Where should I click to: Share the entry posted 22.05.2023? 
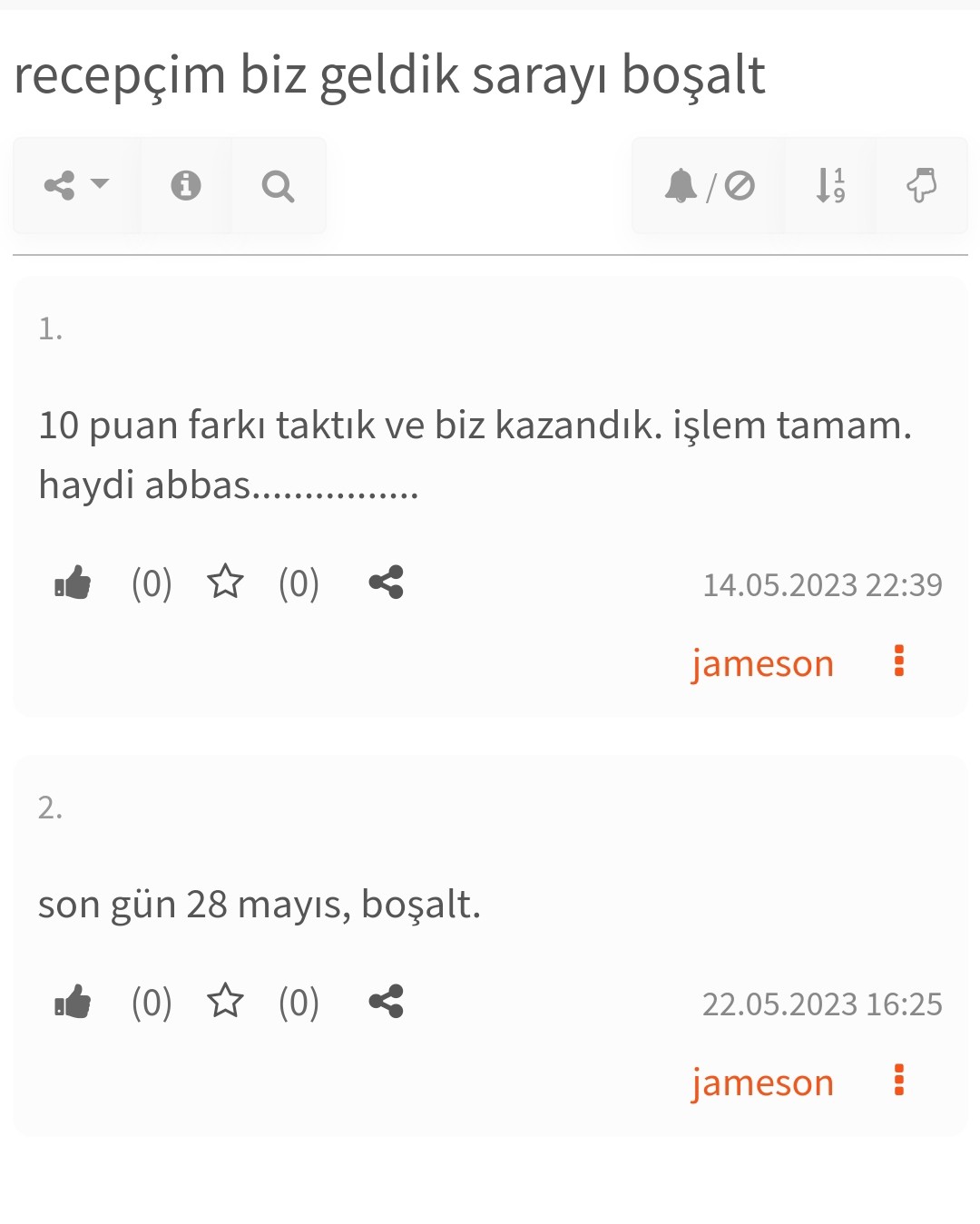[x=386, y=1002]
